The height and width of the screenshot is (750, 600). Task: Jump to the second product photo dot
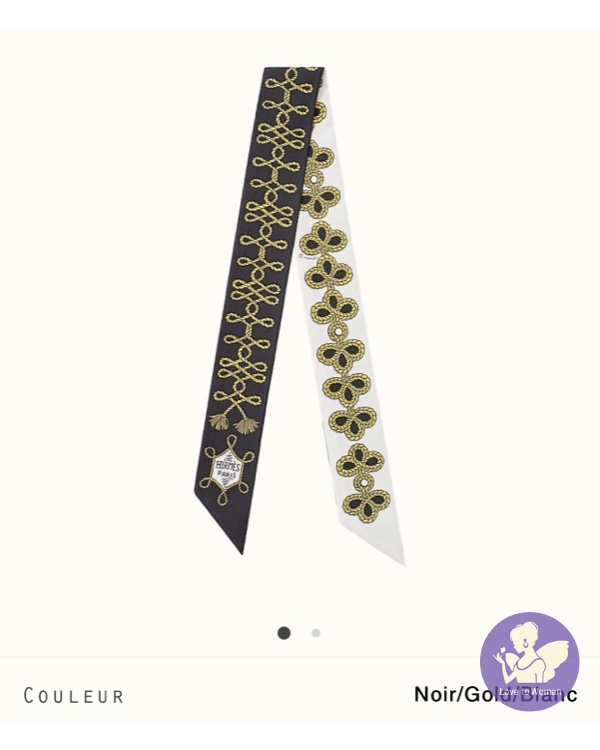pyautogui.click(x=316, y=633)
